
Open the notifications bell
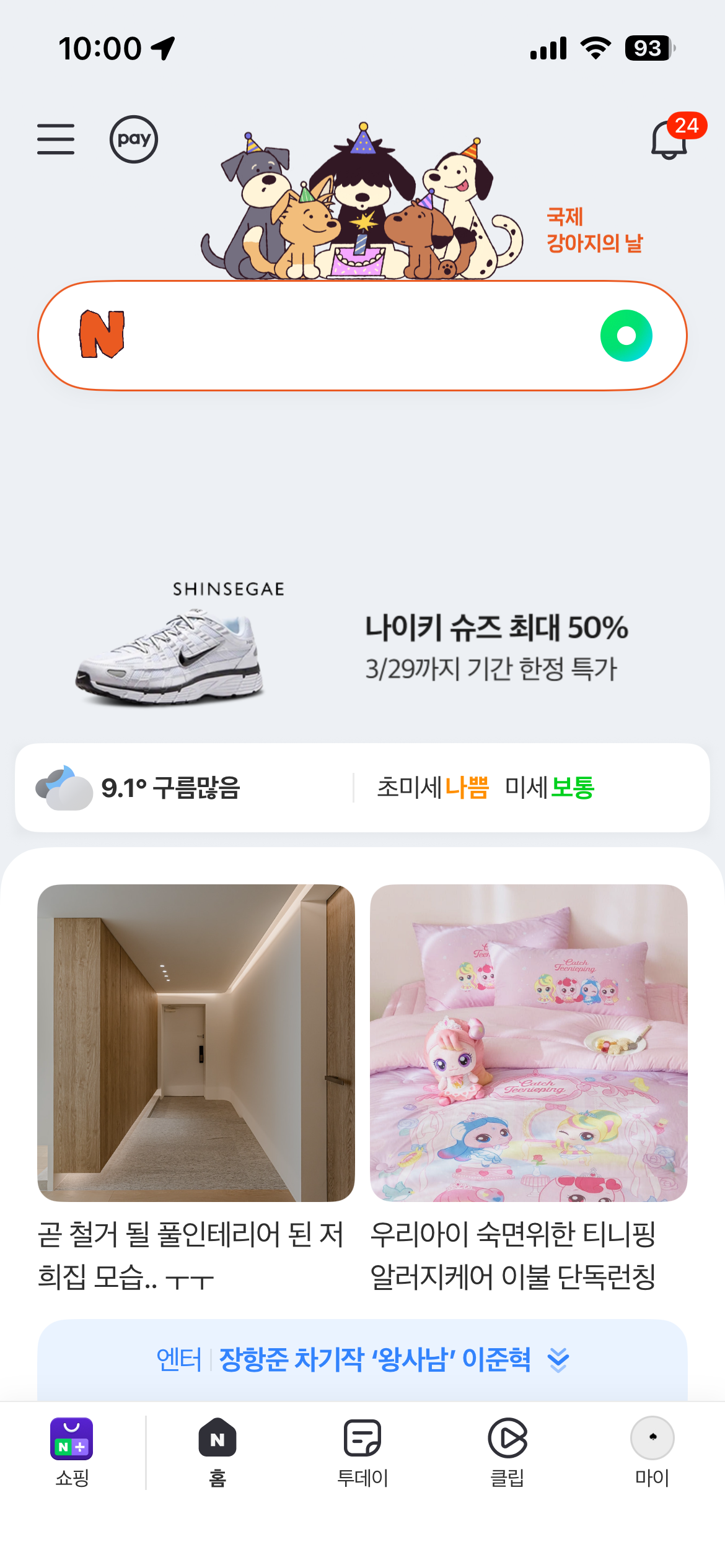[x=669, y=139]
